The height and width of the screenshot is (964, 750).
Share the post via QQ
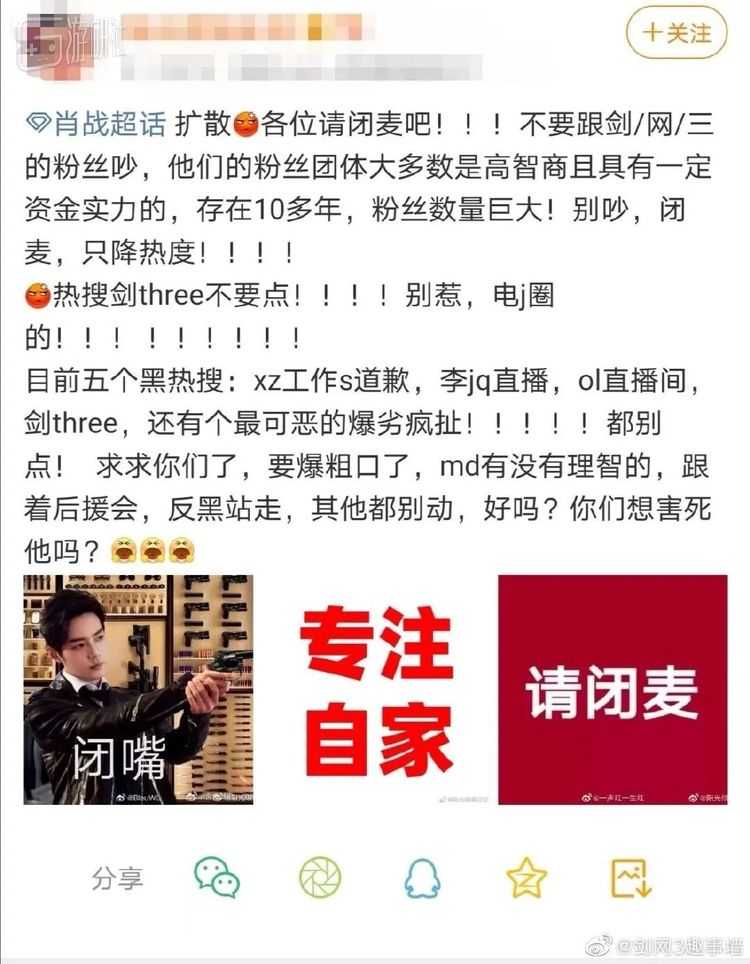tap(422, 878)
